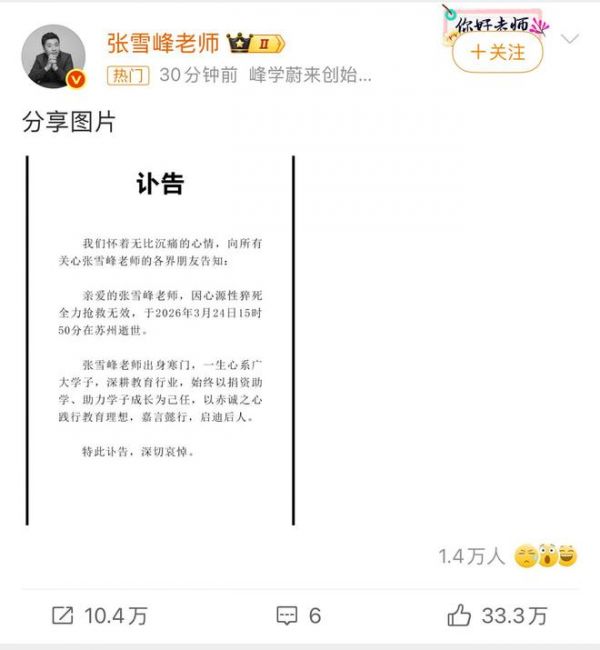Open the comments with 6 replies
Screen dimensions: 600x650
pyautogui.click(x=299, y=615)
